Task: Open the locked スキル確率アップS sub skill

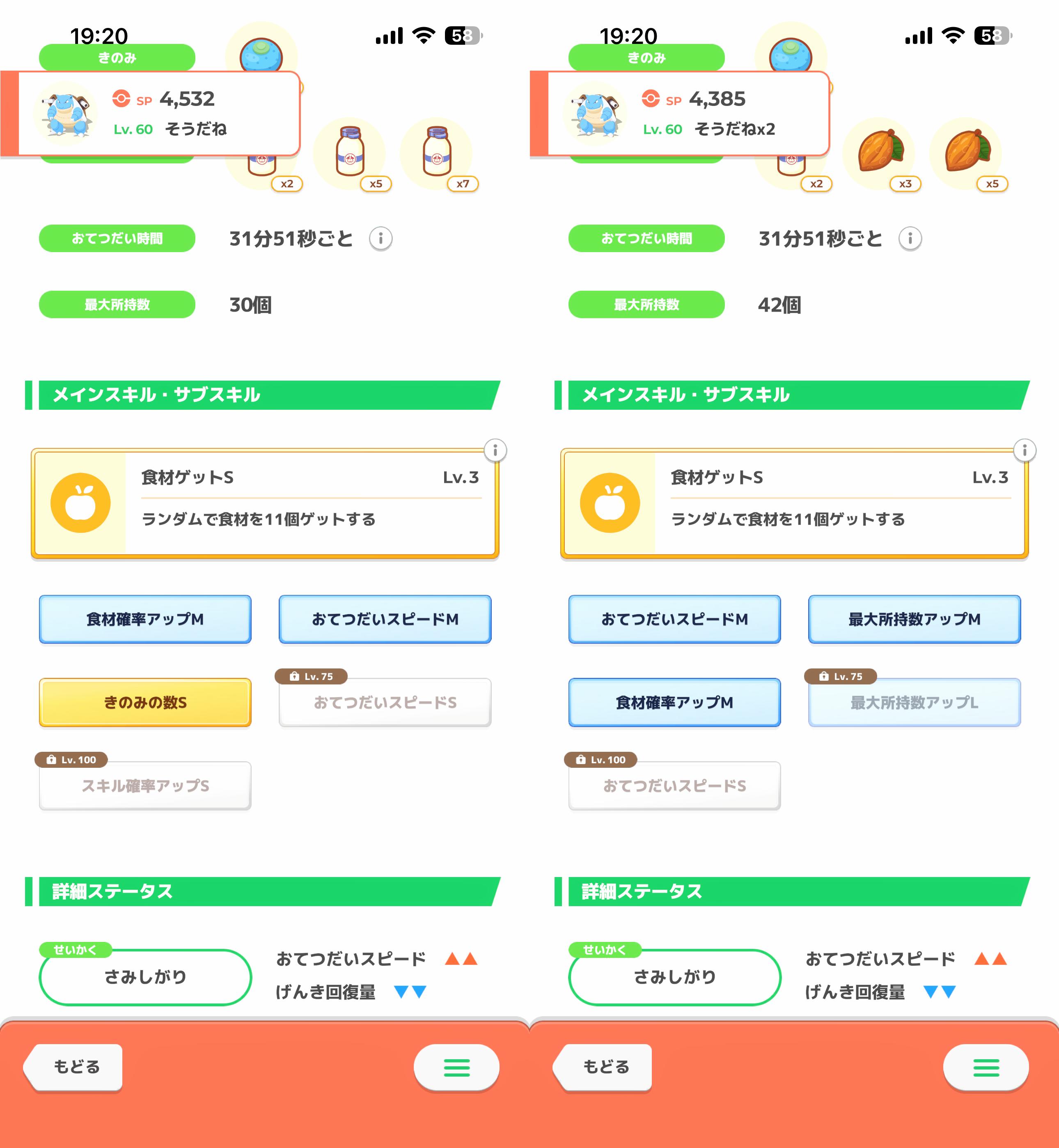Action: tap(145, 785)
